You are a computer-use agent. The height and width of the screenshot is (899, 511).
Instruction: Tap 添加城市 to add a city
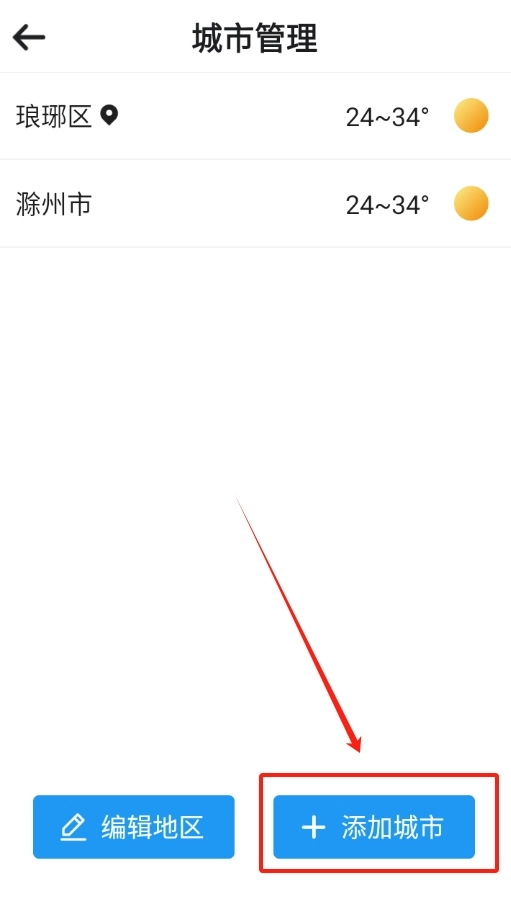point(374,827)
